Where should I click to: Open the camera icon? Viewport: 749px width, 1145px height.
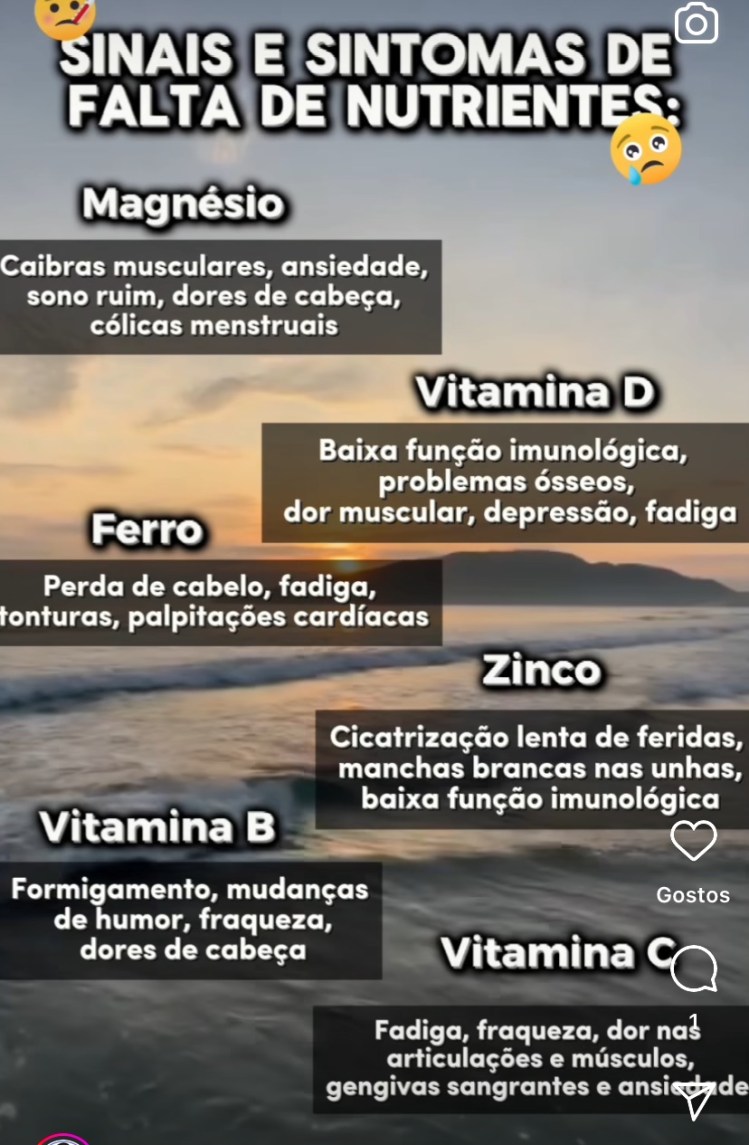point(696,24)
